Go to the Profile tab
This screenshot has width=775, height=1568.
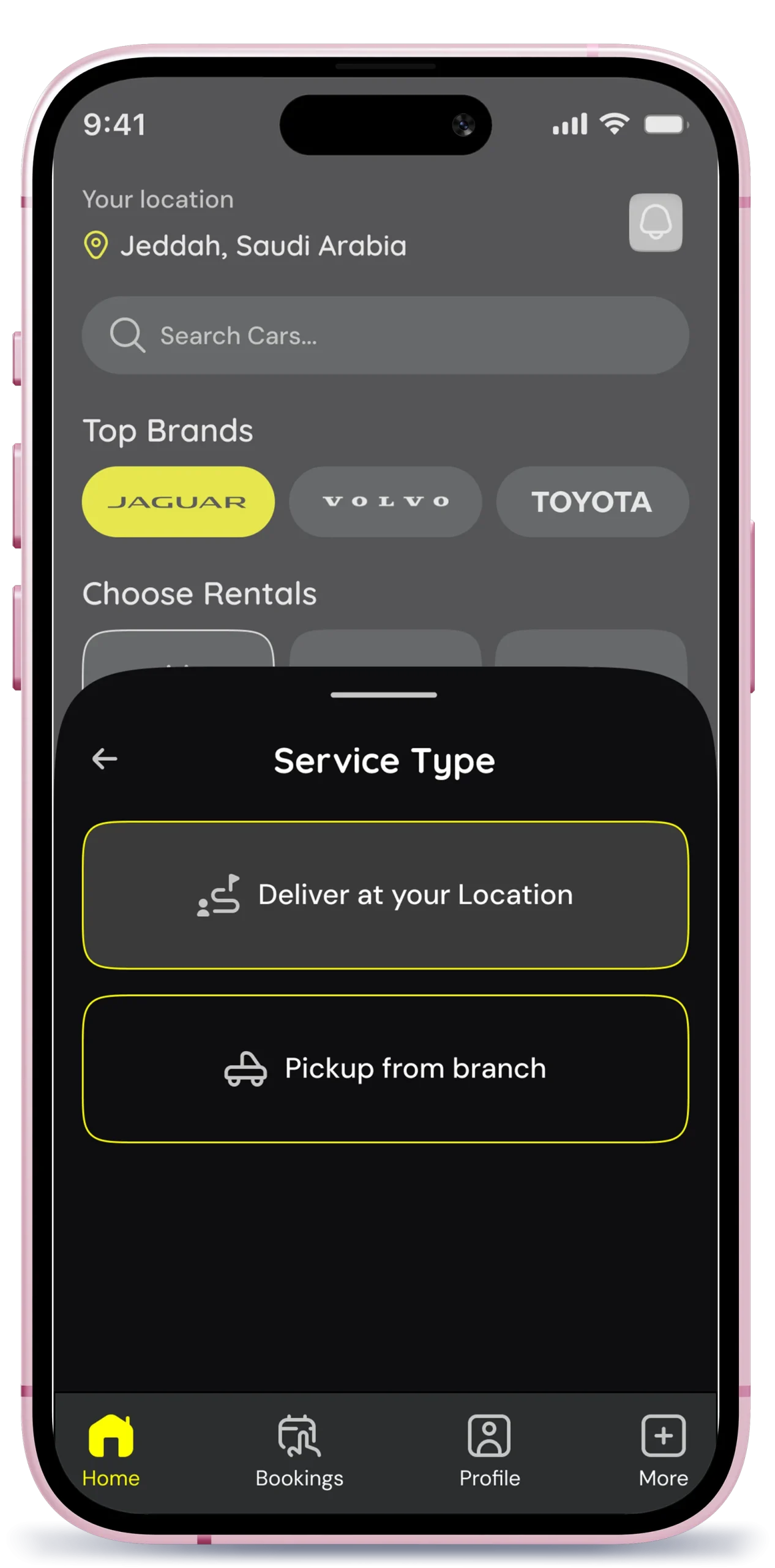(x=489, y=1451)
